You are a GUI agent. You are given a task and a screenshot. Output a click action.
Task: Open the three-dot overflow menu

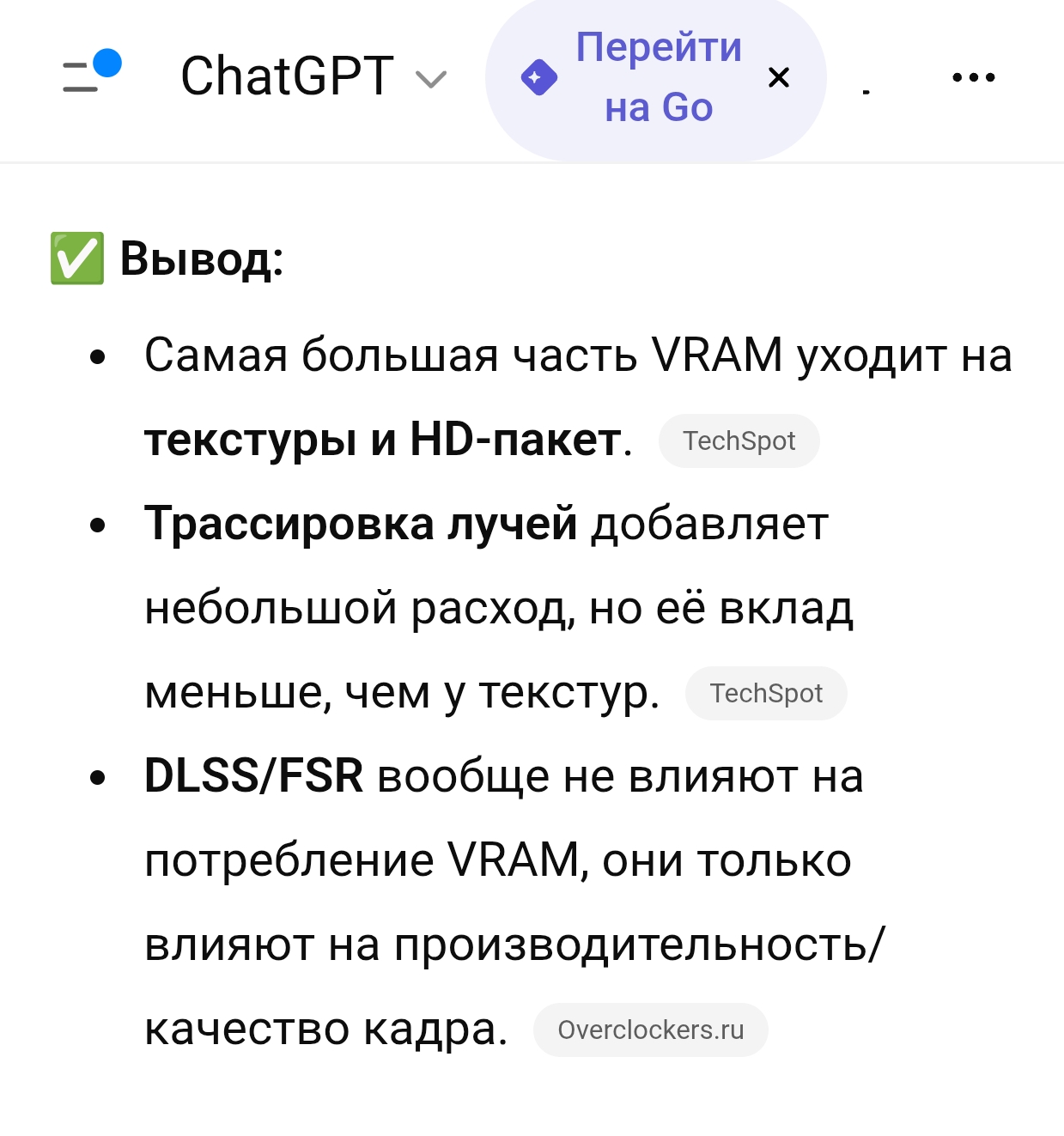point(973,77)
